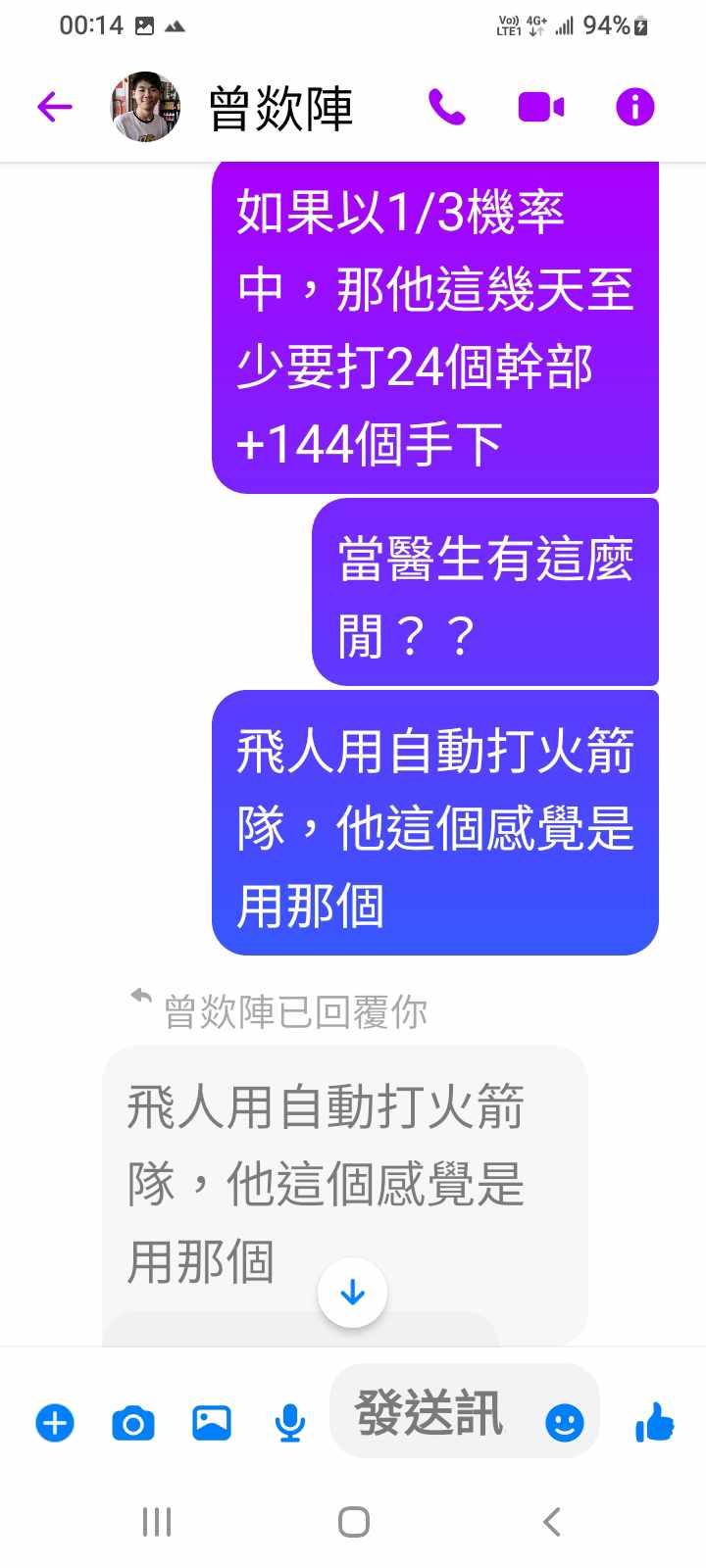Viewport: 706px width, 1568px height.
Task: Send a thumbs-up like
Action: [654, 1421]
